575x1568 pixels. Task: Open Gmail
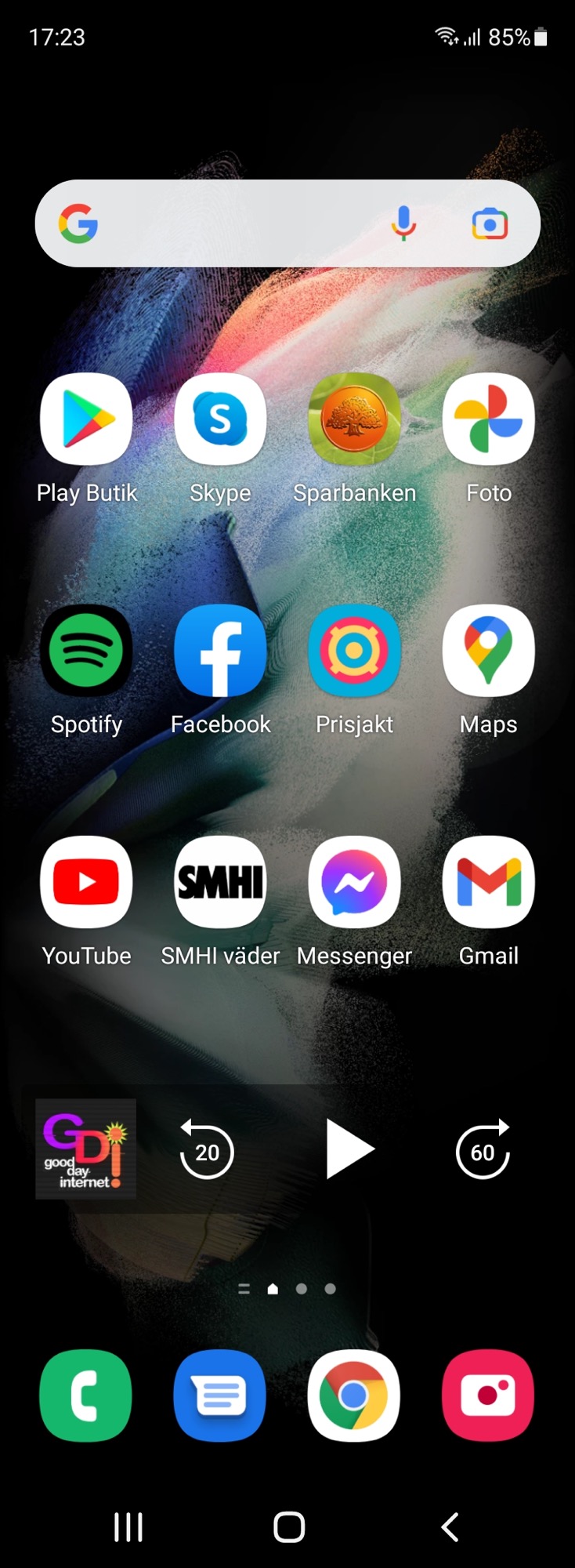(x=488, y=882)
